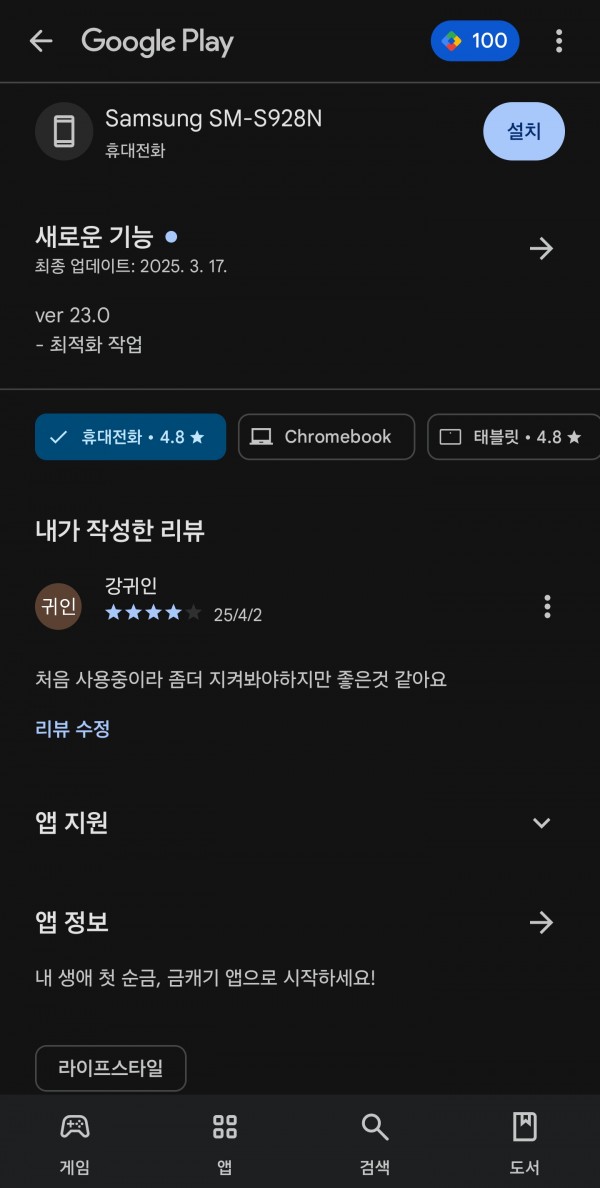Switch to the 게임 tab
Image resolution: width=600 pixels, height=1188 pixels.
(74, 1143)
